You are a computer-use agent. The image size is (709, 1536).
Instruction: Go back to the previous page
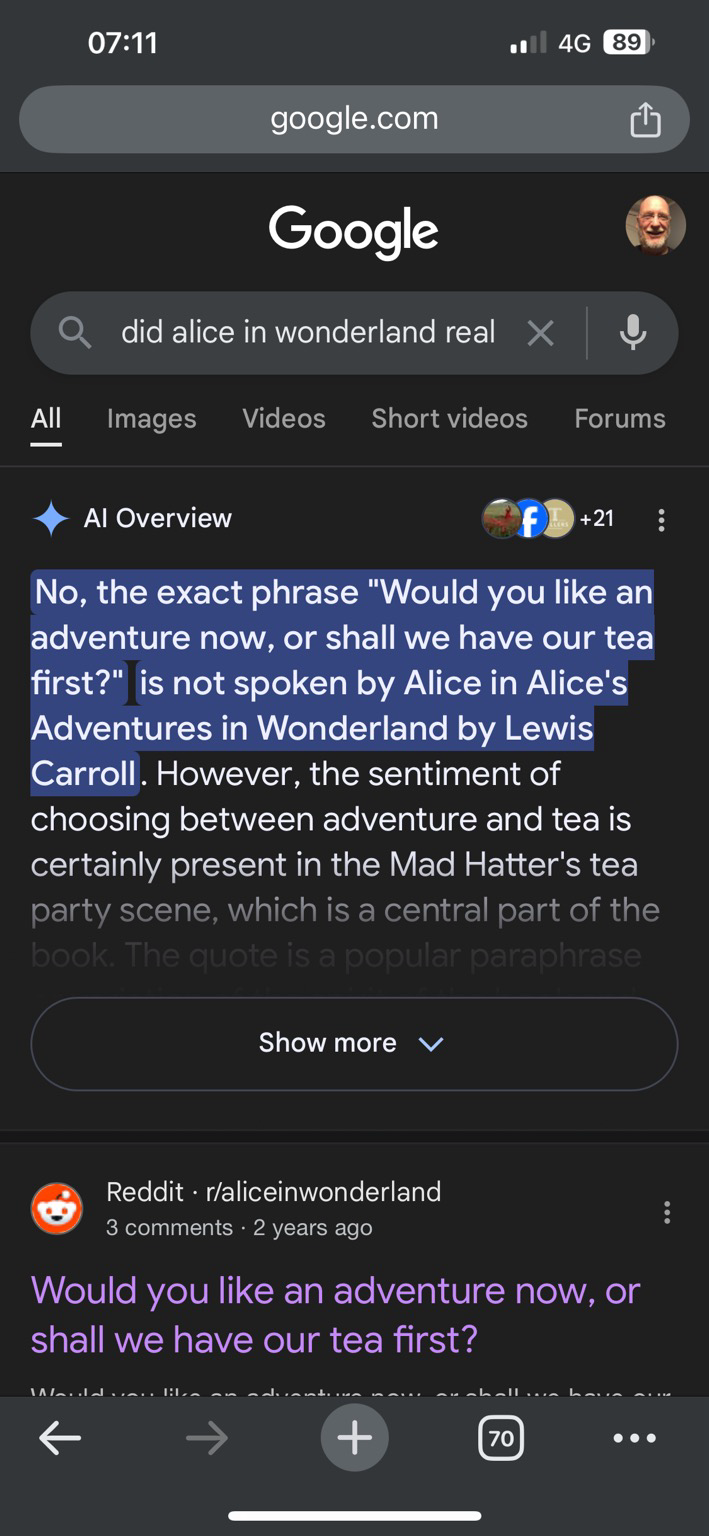(60, 1438)
